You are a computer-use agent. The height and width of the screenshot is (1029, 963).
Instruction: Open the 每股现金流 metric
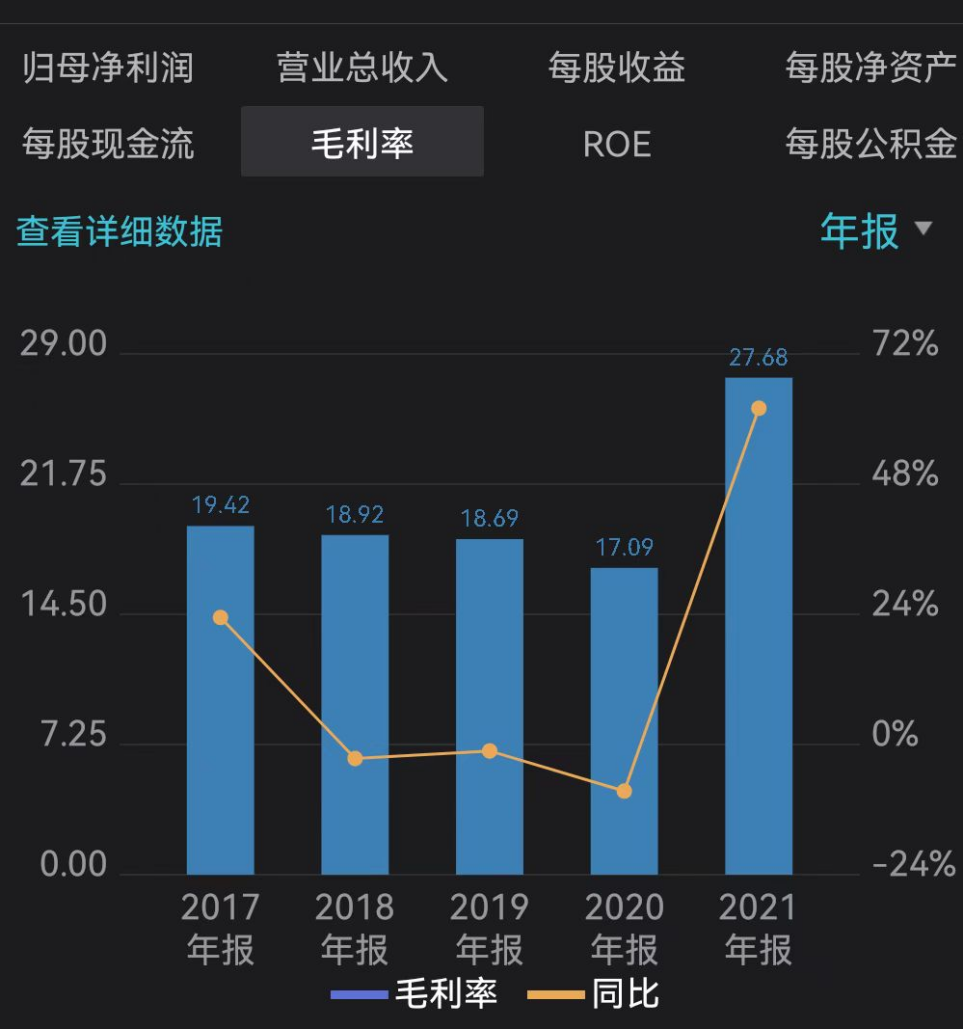point(107,143)
